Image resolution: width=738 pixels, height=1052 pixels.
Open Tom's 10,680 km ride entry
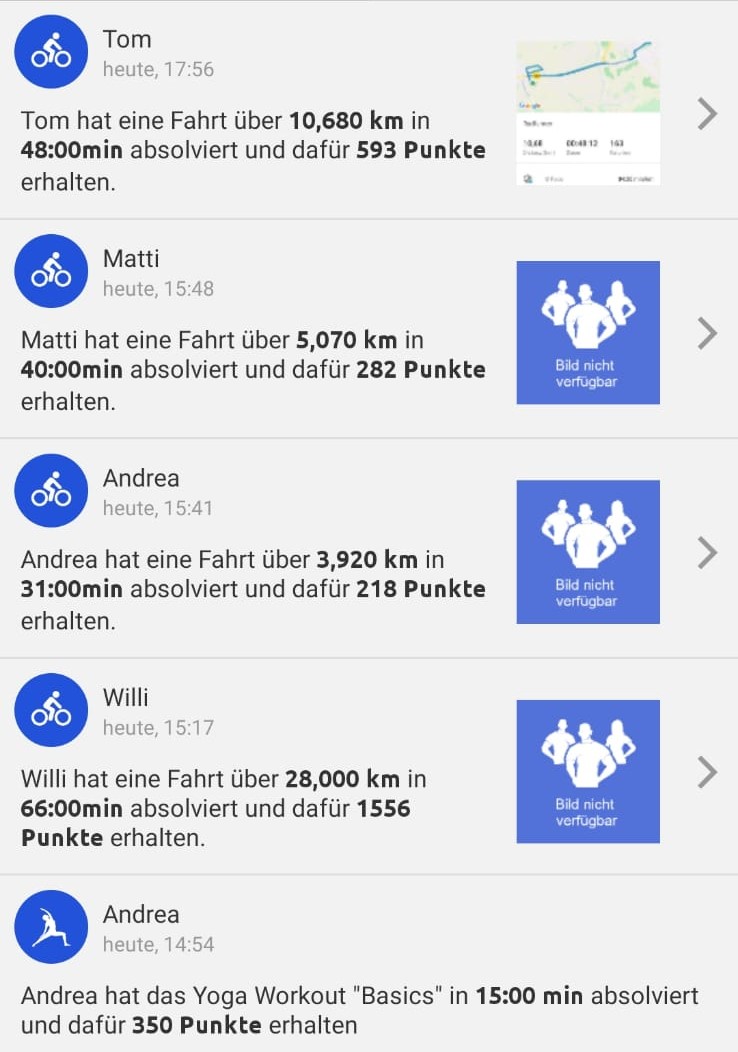pyautogui.click(x=255, y=150)
